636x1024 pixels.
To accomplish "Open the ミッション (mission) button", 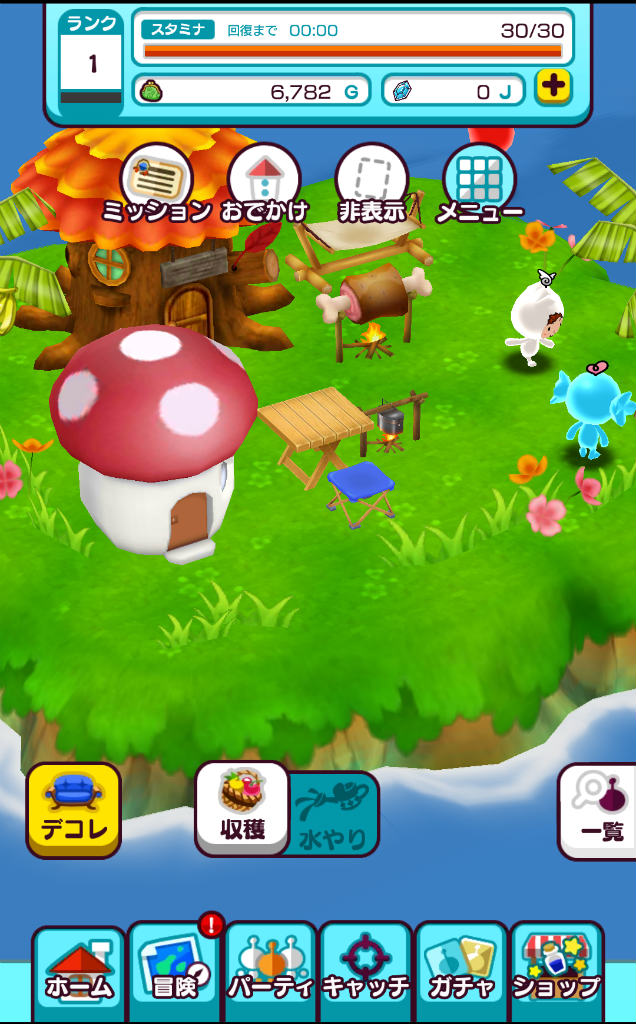I will (156, 183).
